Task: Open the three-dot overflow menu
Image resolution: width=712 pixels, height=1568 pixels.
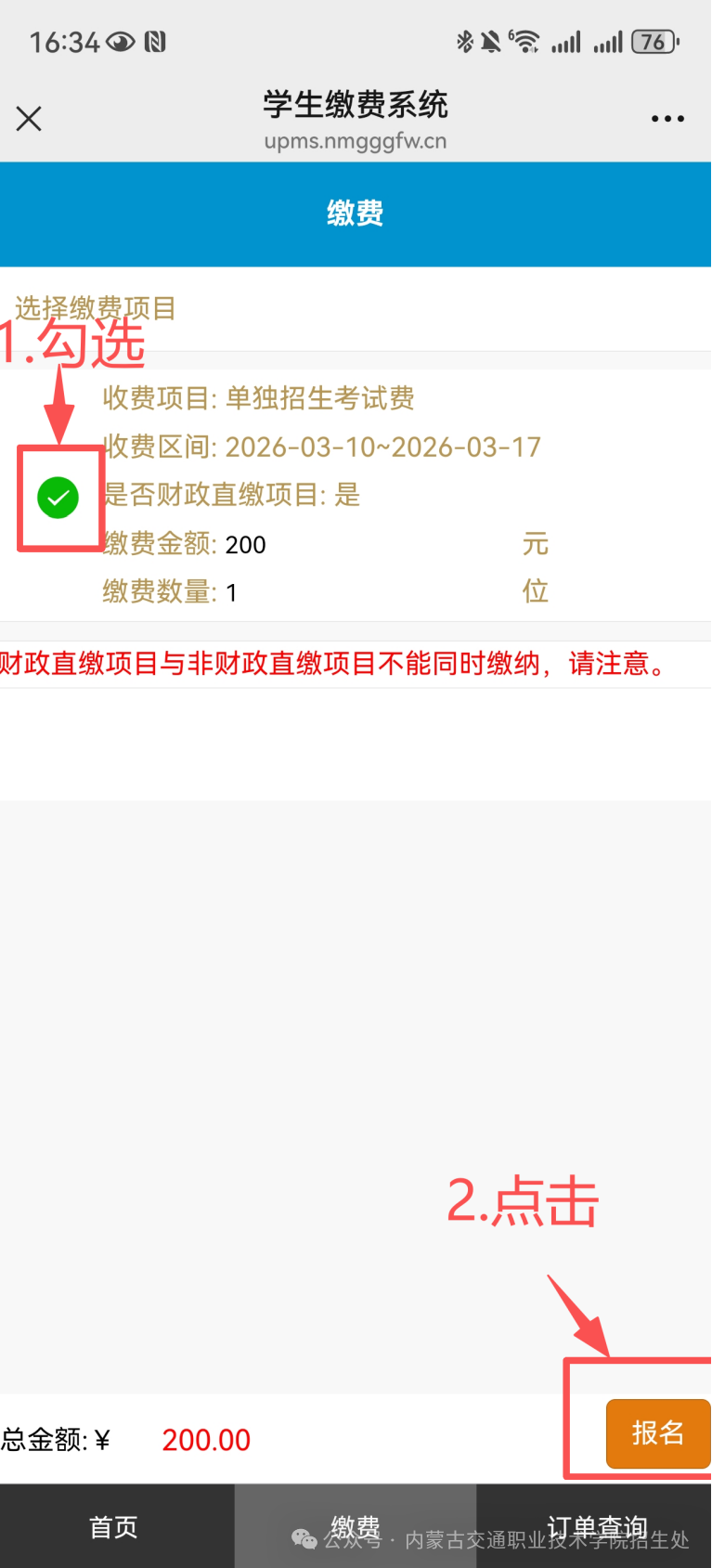Action: point(667,119)
